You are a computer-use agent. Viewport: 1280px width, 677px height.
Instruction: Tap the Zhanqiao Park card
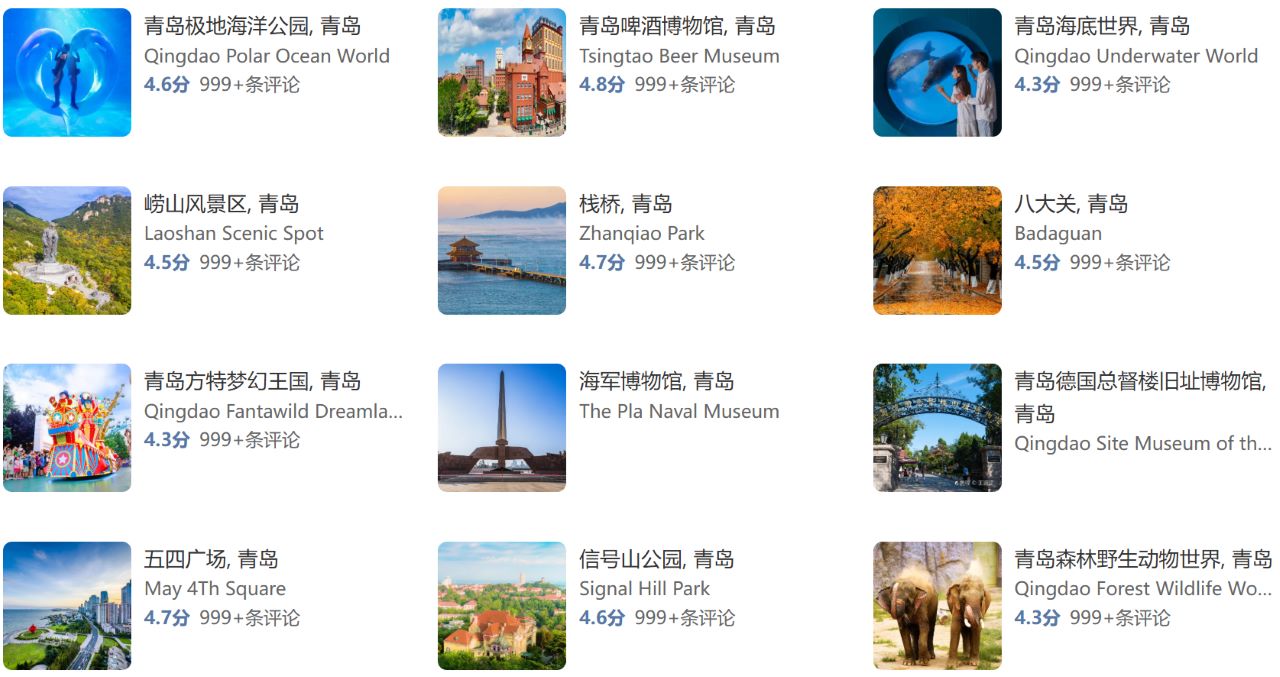tap(625, 205)
